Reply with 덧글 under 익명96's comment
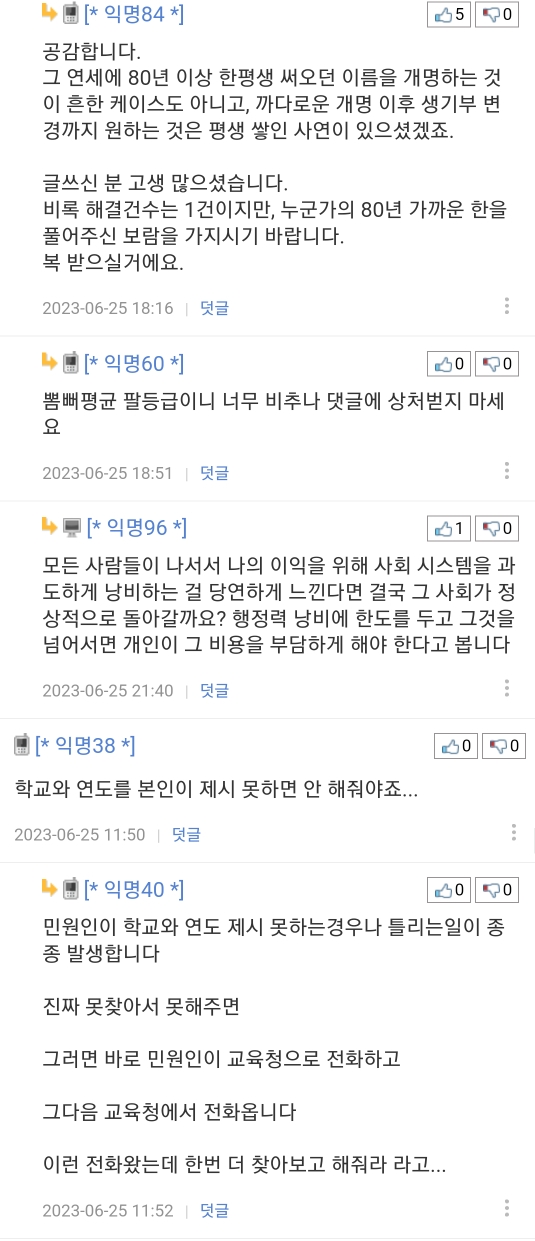 click(x=214, y=690)
